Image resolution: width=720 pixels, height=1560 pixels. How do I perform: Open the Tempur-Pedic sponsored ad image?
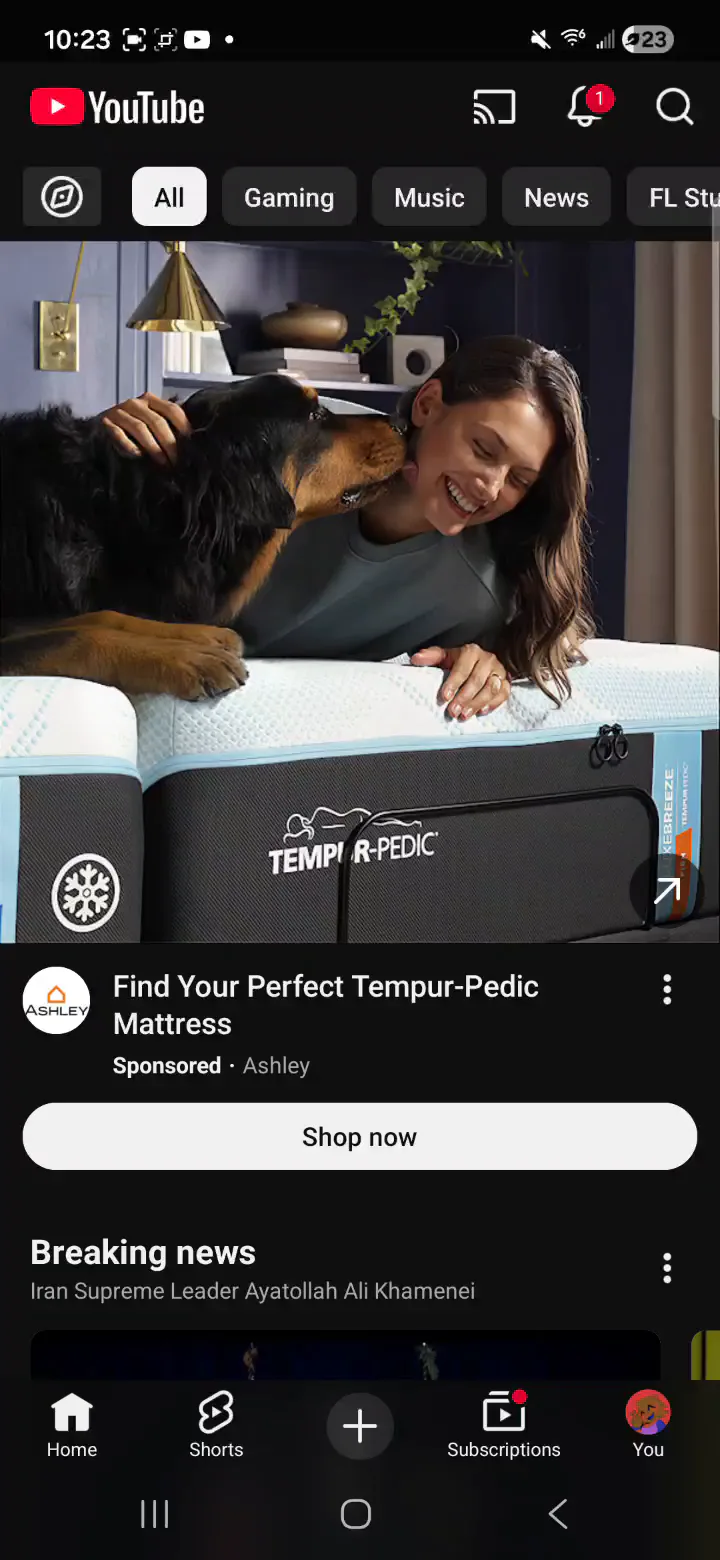tap(360, 590)
